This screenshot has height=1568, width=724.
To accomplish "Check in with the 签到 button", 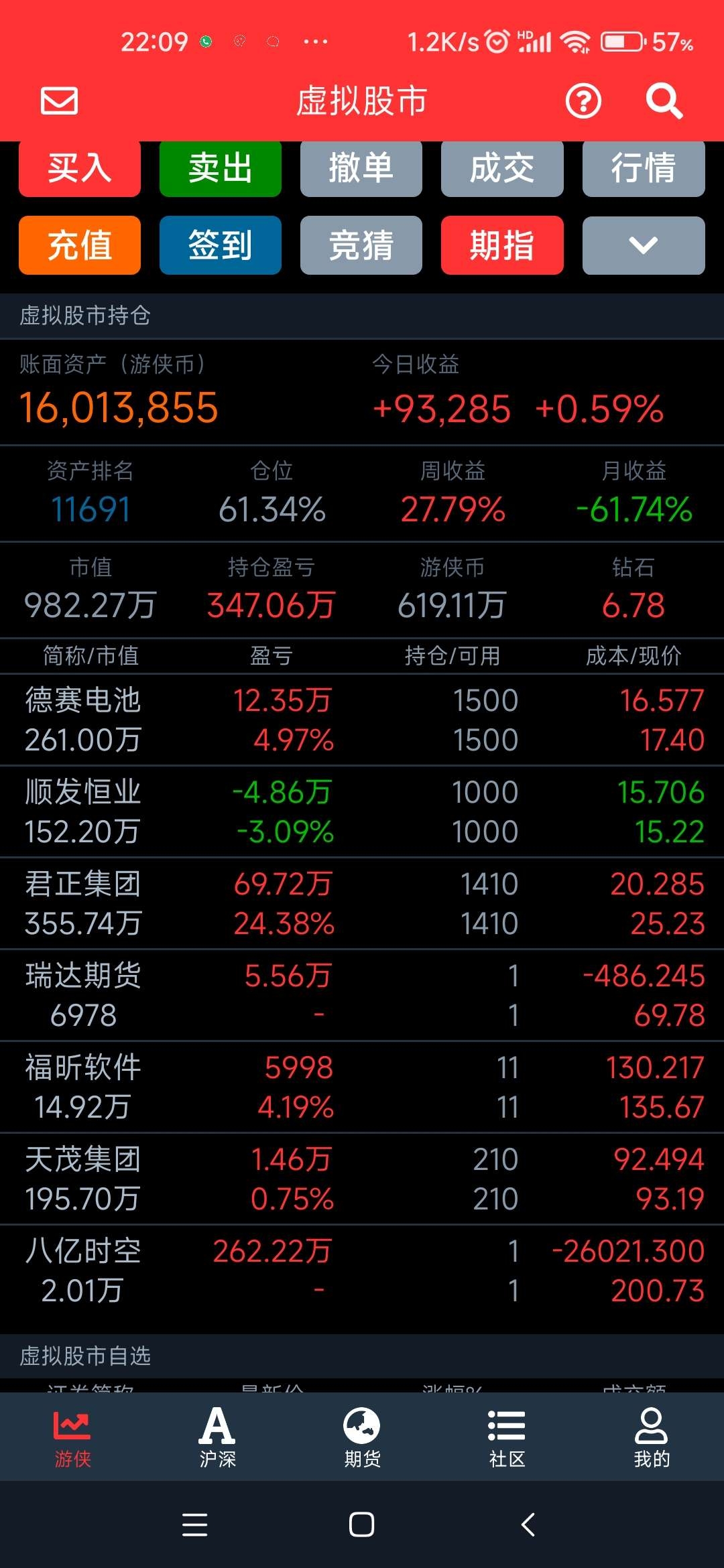I will (221, 245).
